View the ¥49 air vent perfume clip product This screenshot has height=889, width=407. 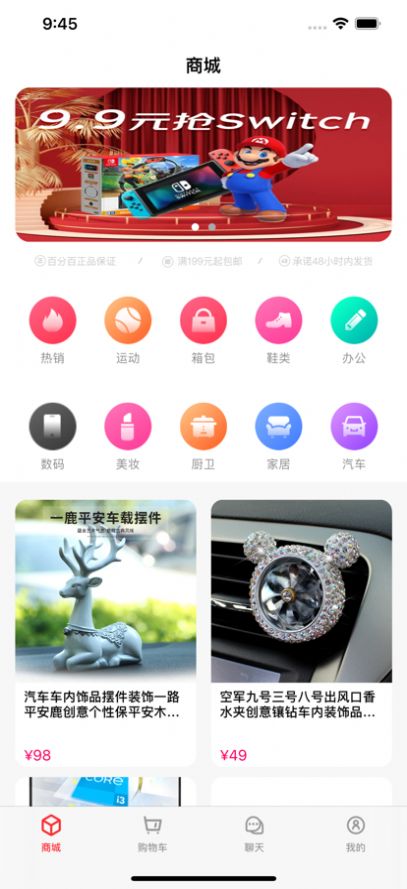302,633
